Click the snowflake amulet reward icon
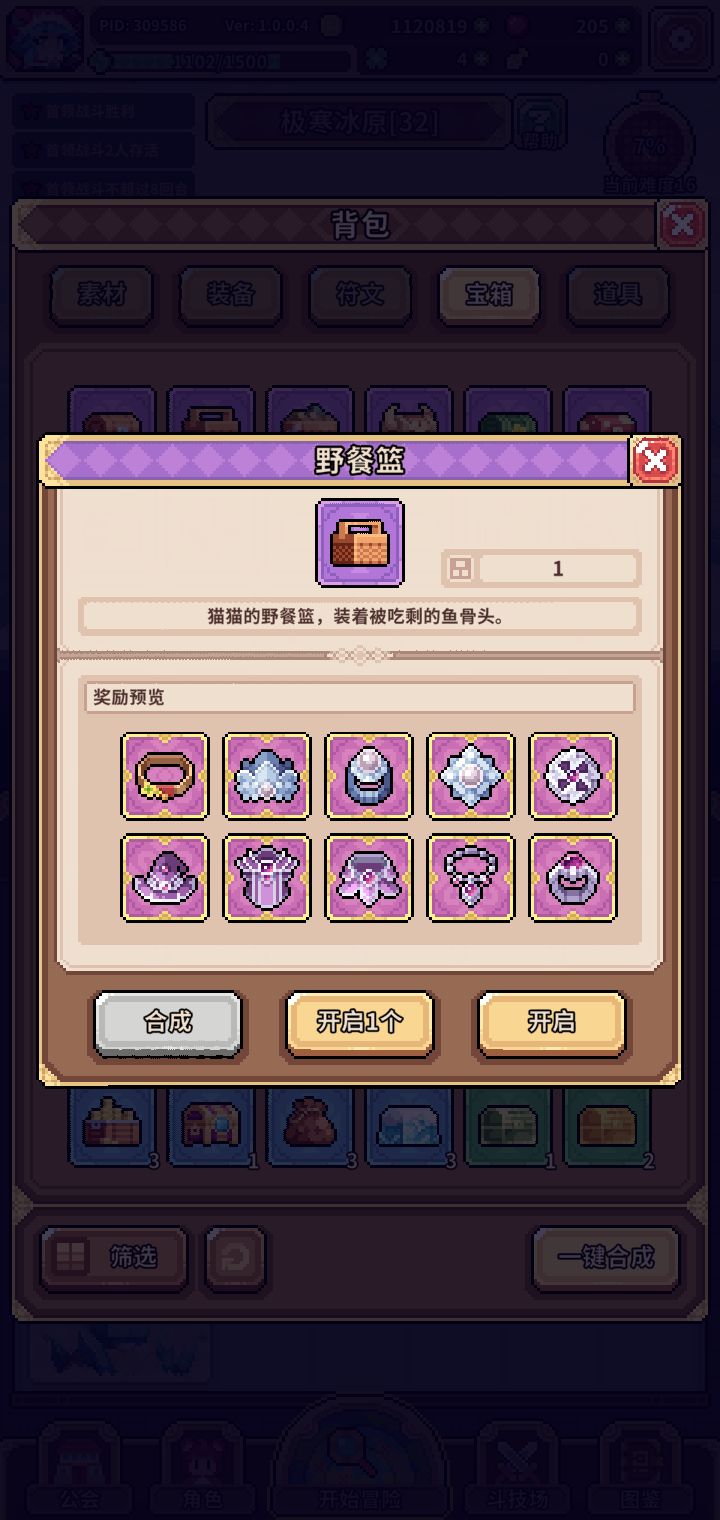720x1520 pixels. [471, 777]
